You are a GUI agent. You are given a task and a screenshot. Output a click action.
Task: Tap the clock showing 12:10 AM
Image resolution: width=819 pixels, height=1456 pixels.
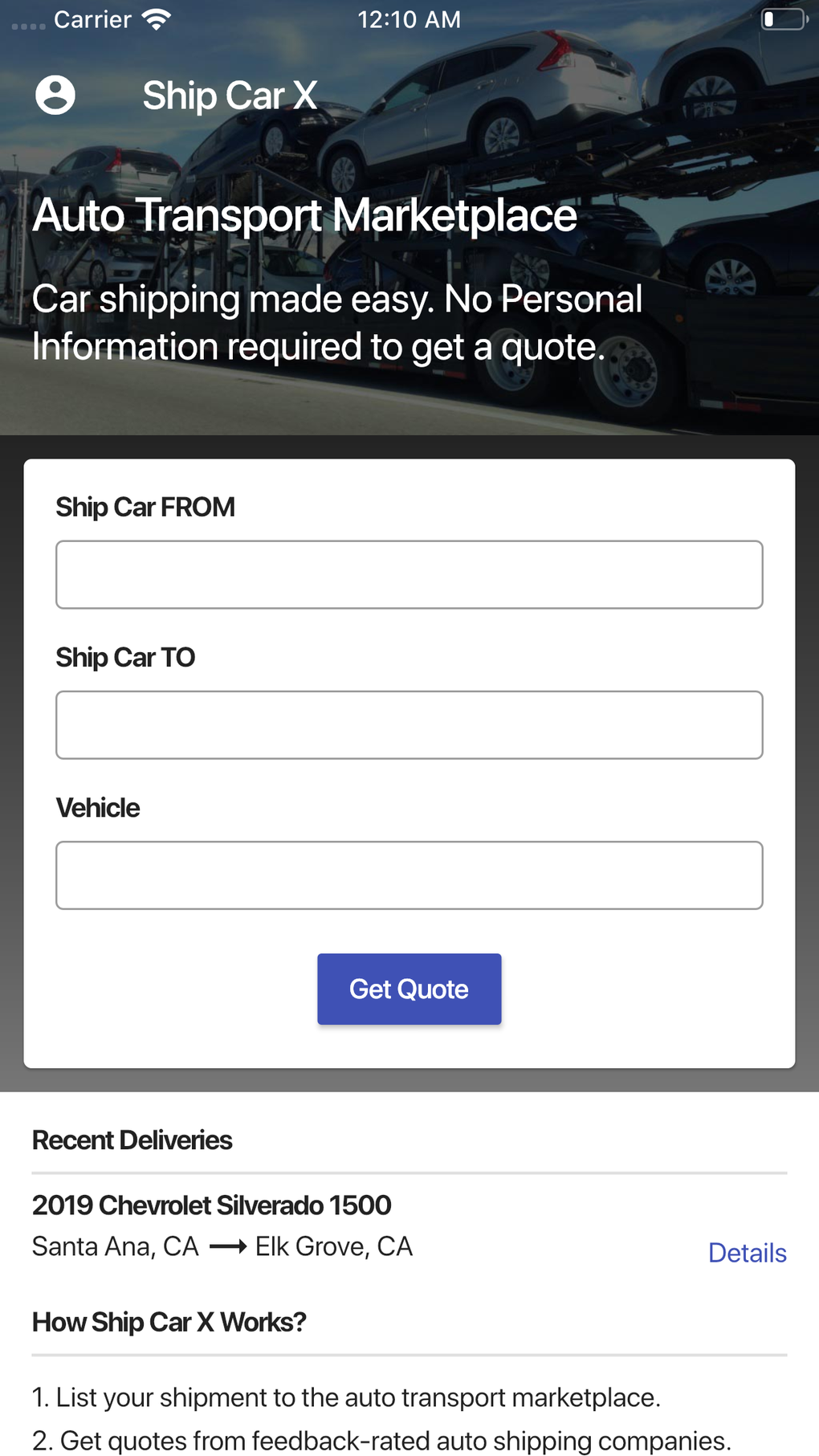409,18
